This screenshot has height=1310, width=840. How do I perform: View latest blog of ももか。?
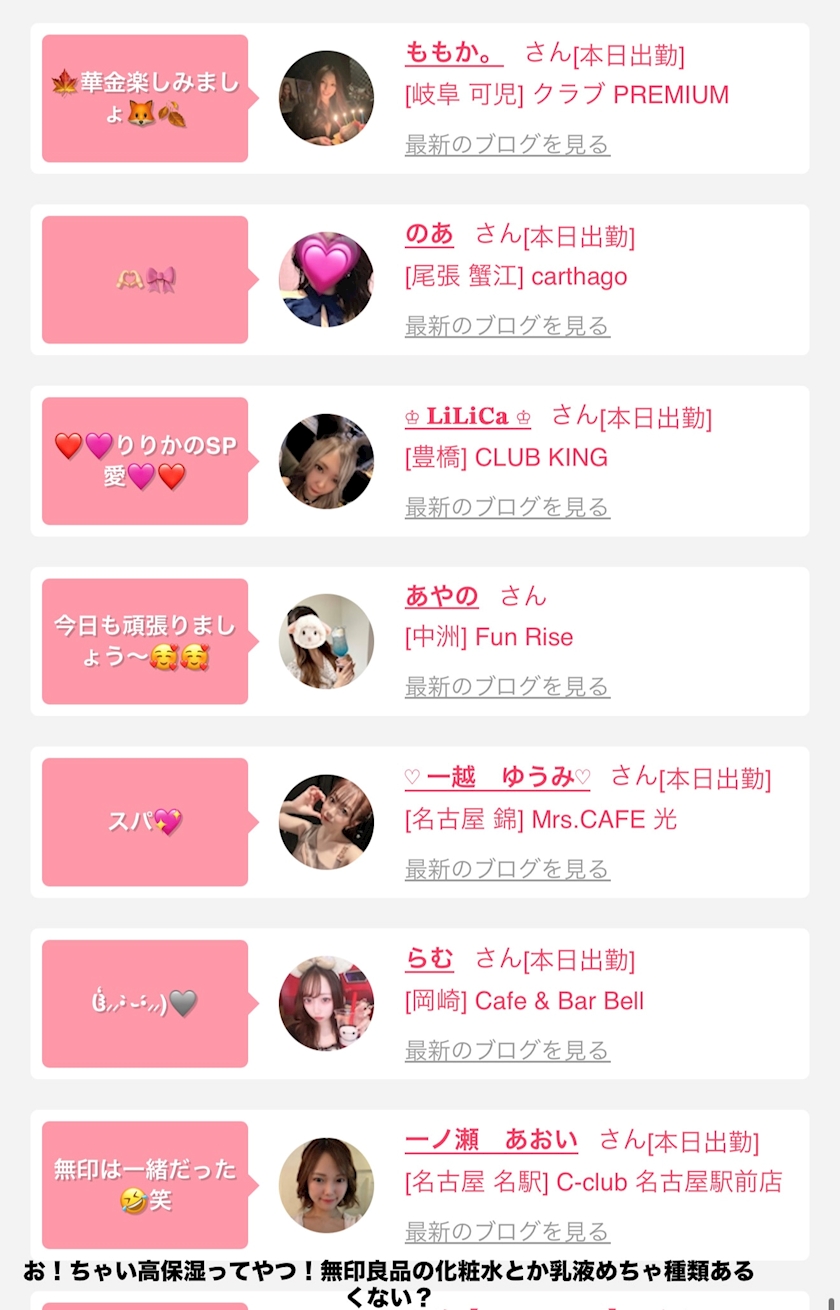(x=507, y=145)
